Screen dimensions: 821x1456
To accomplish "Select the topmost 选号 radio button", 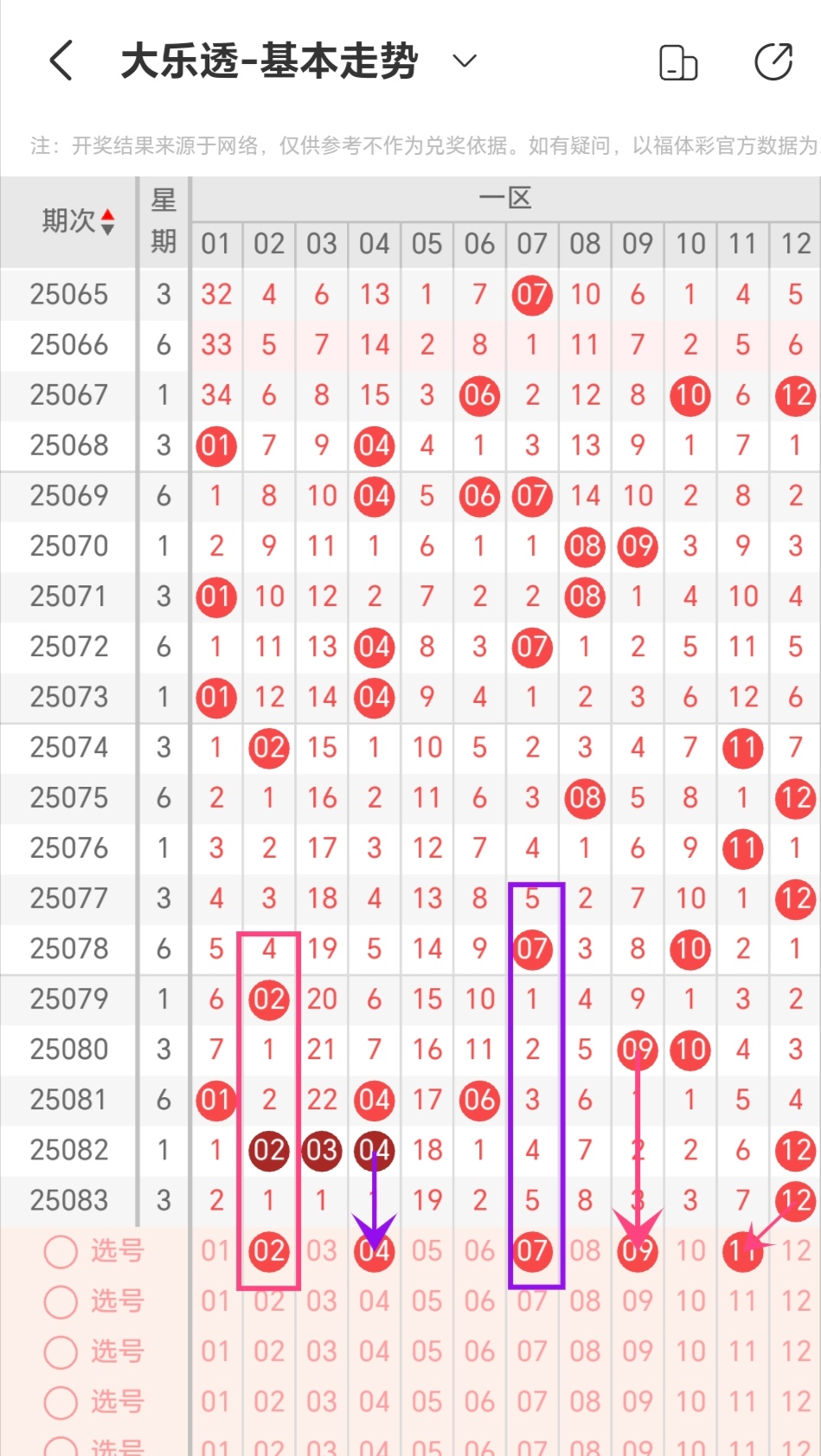I will click(x=61, y=1251).
